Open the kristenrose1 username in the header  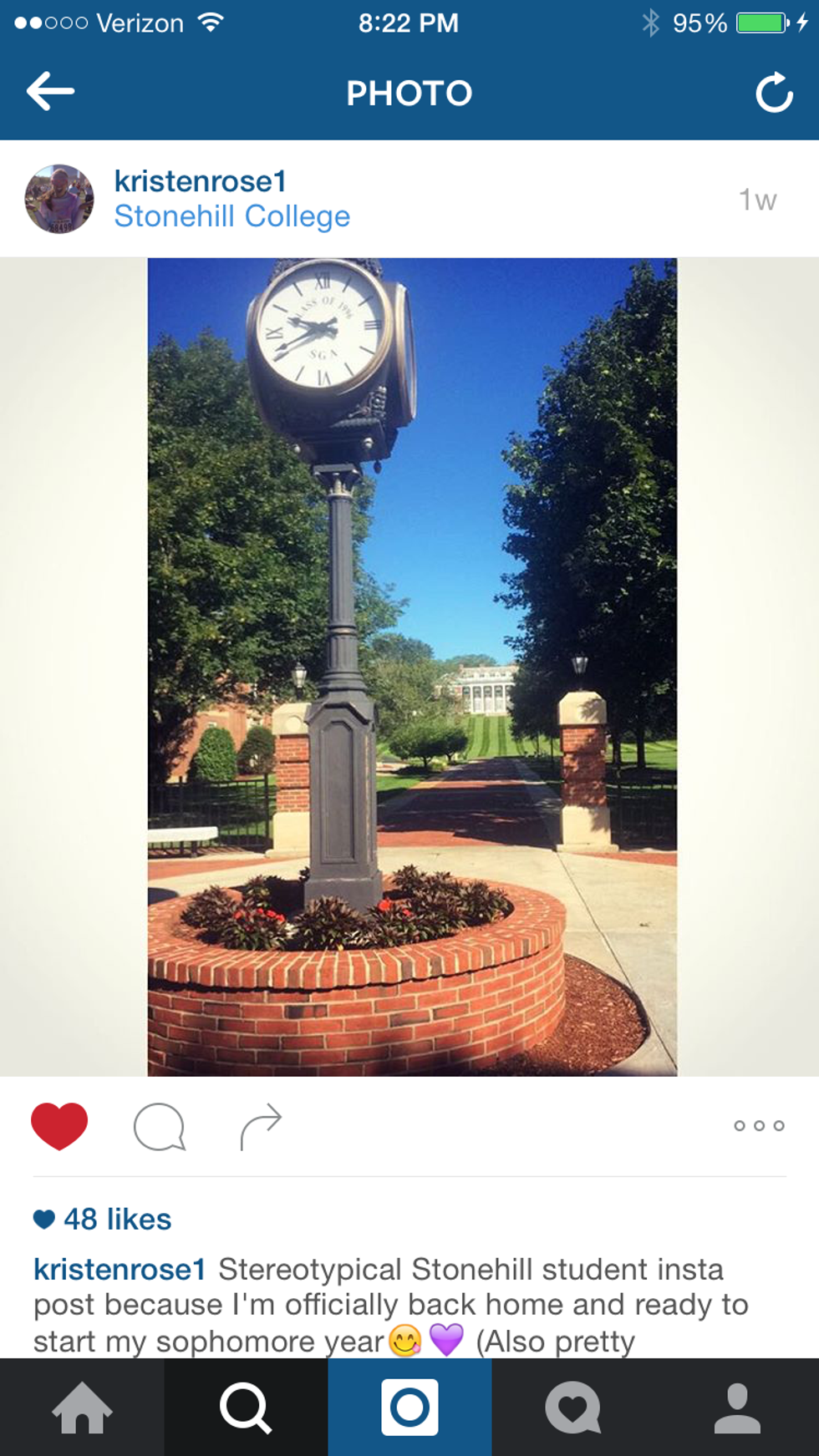[x=200, y=180]
